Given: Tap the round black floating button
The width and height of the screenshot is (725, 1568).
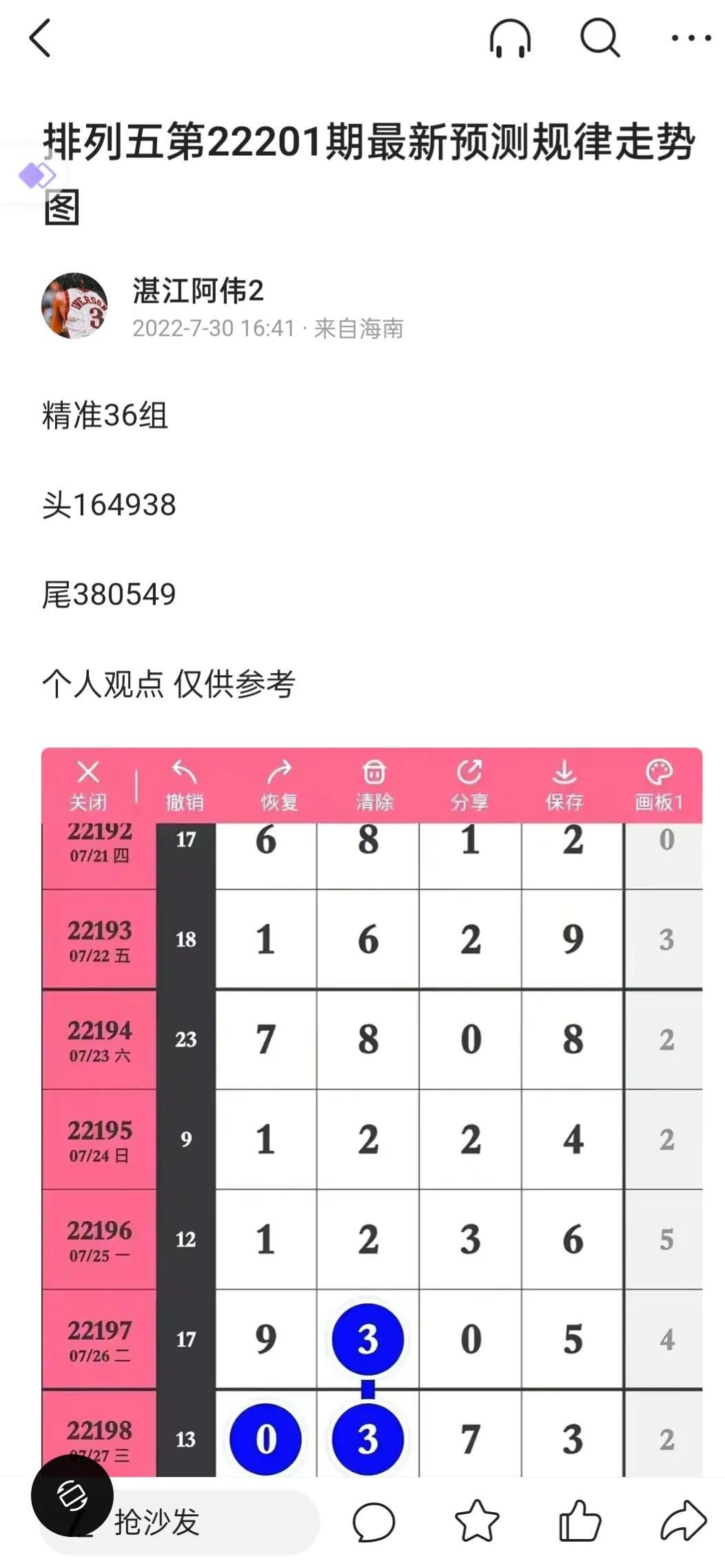Looking at the screenshot, I should 72,1496.
